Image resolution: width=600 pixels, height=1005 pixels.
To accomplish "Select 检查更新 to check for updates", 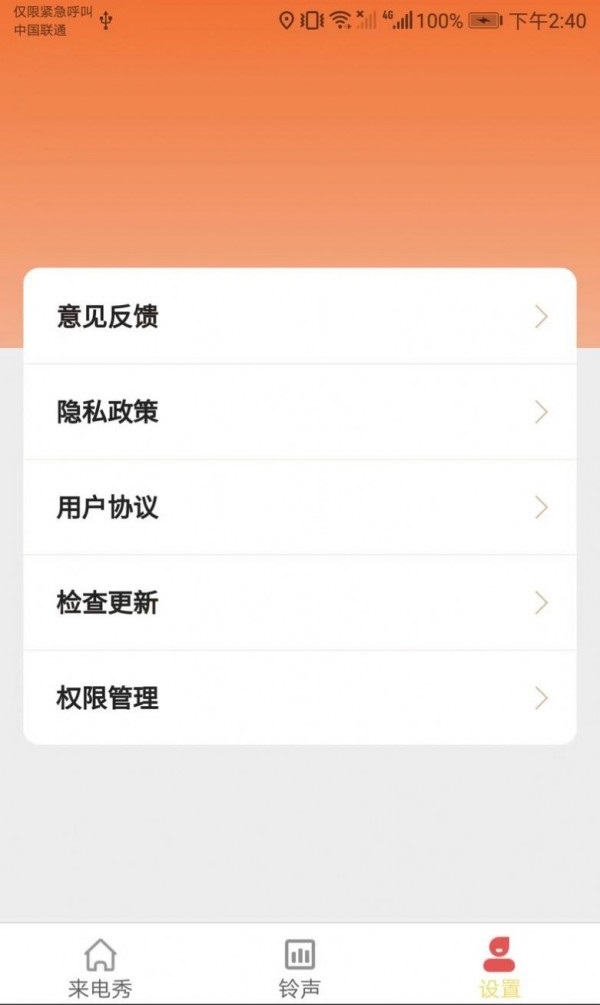I will tap(299, 603).
